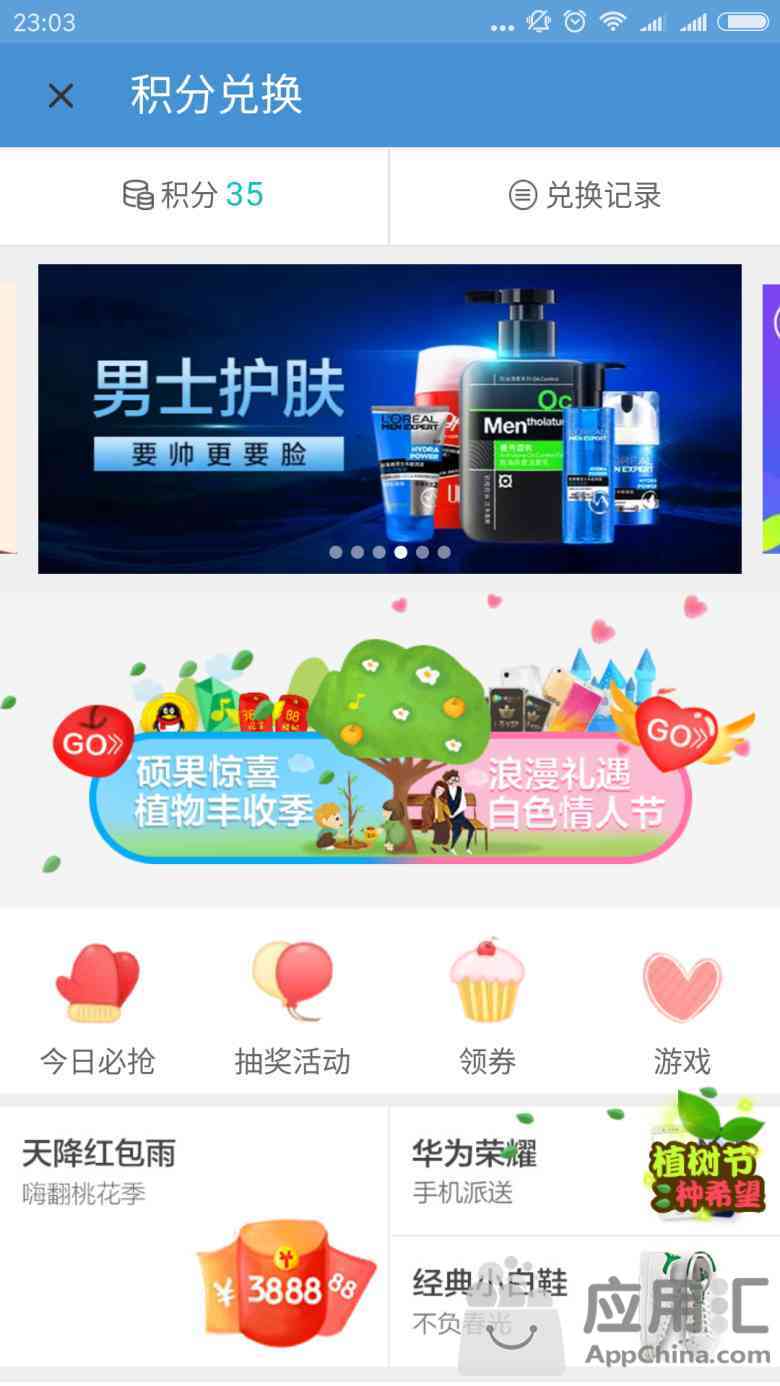
Task: Open 天降红包雨 card
Action: tap(194, 1235)
